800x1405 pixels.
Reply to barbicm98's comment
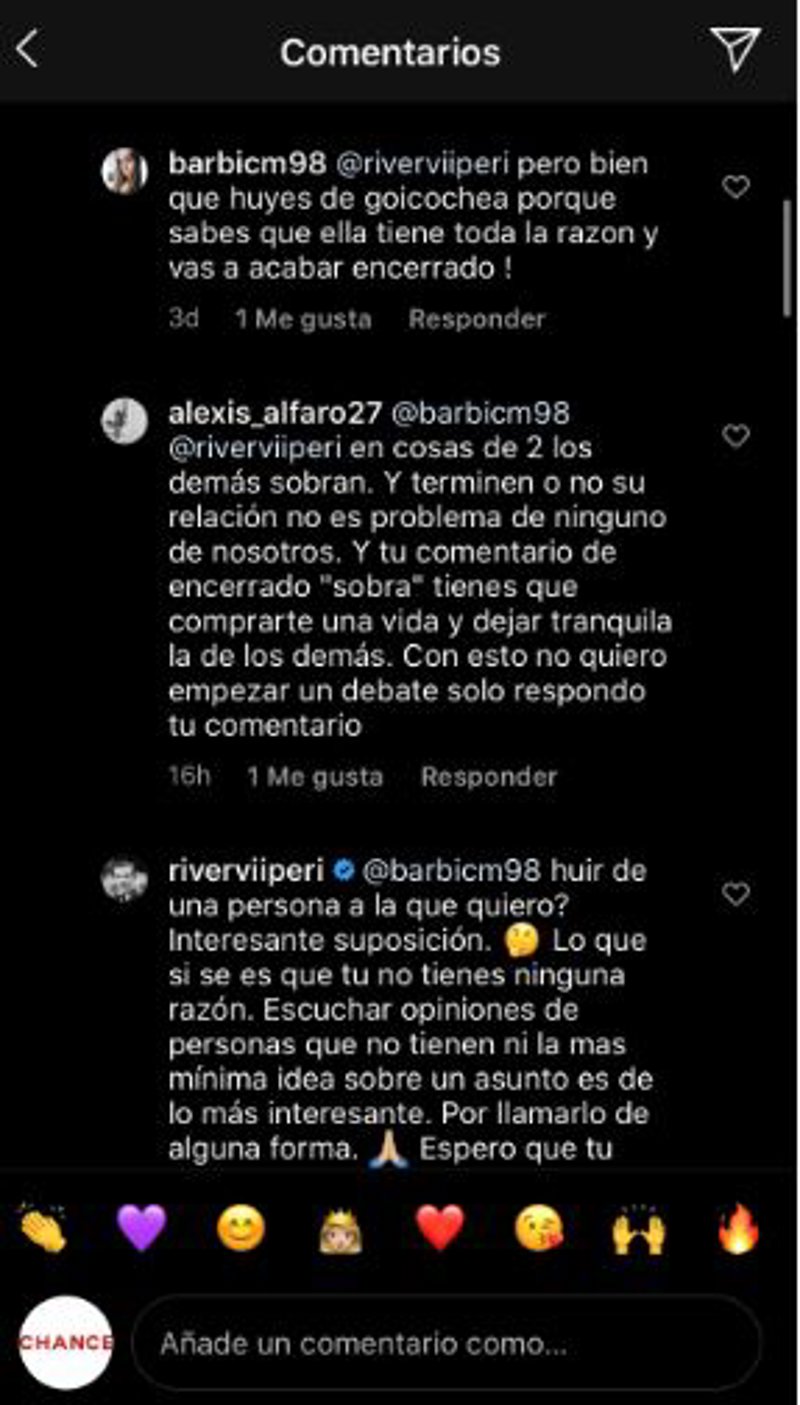click(x=477, y=319)
